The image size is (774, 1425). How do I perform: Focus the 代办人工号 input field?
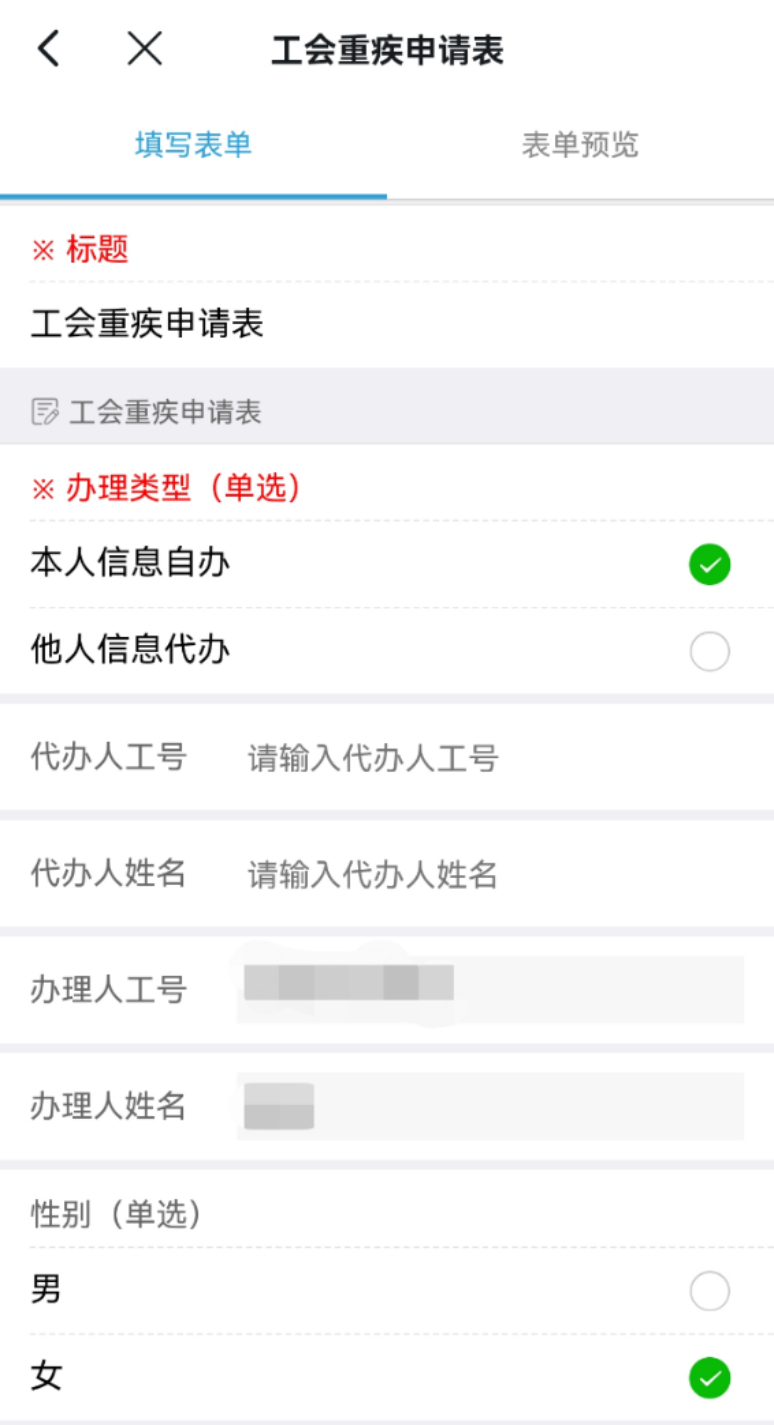(490, 759)
